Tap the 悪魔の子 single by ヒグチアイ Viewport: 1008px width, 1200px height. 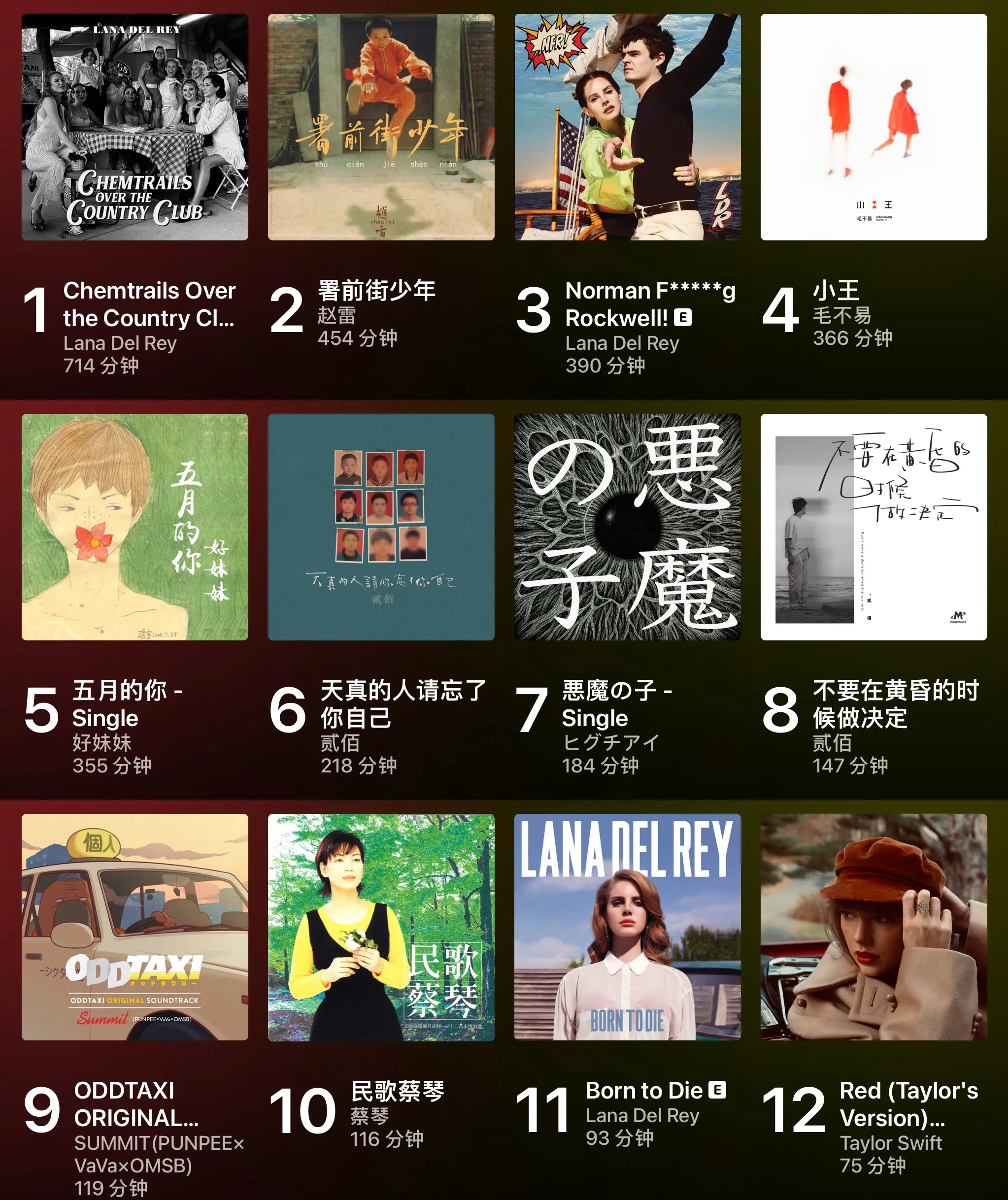(x=628, y=527)
